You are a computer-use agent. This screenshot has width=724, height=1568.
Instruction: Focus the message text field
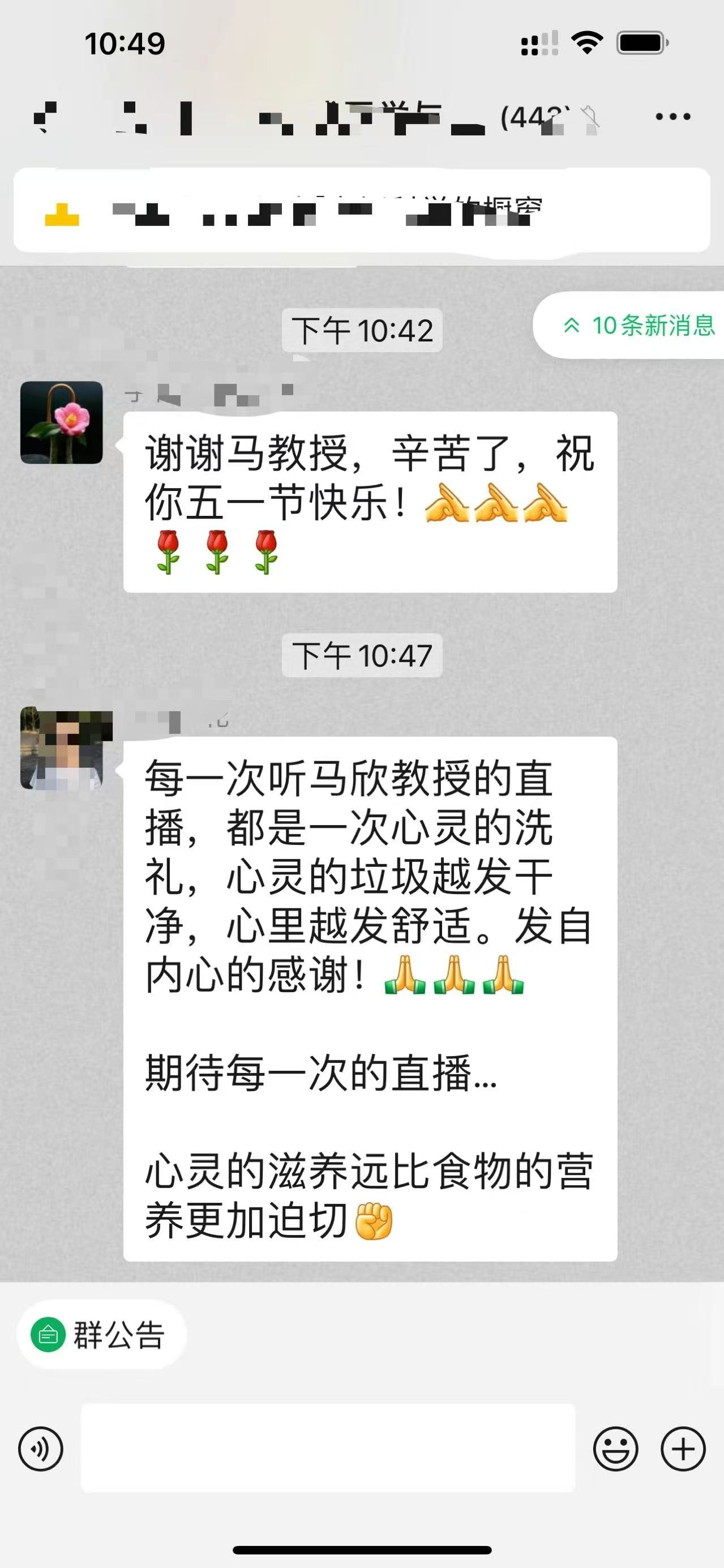coord(328,1447)
